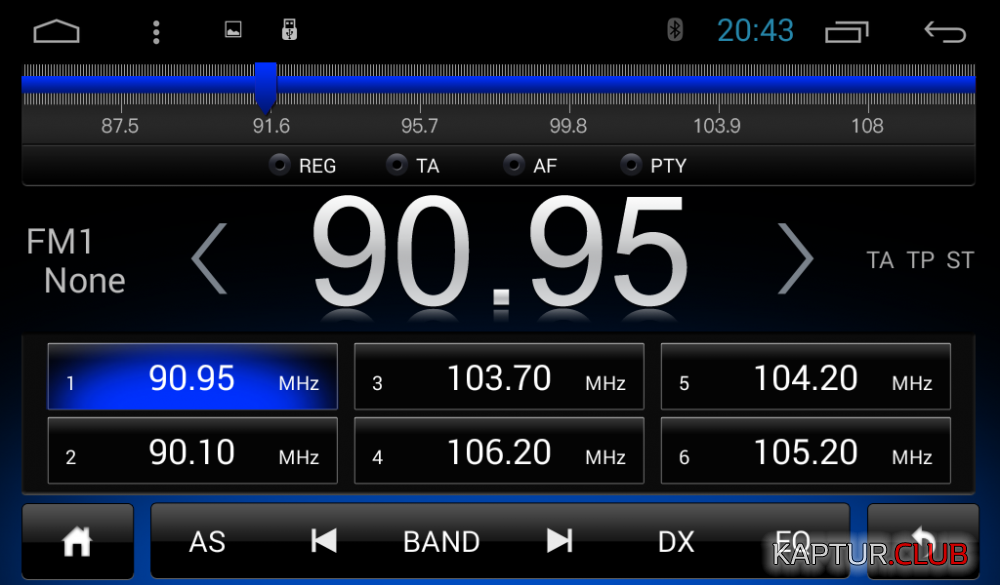Switch to preset 3 at 103.70 MHz
Image resolution: width=1000 pixels, height=585 pixels.
(499, 379)
